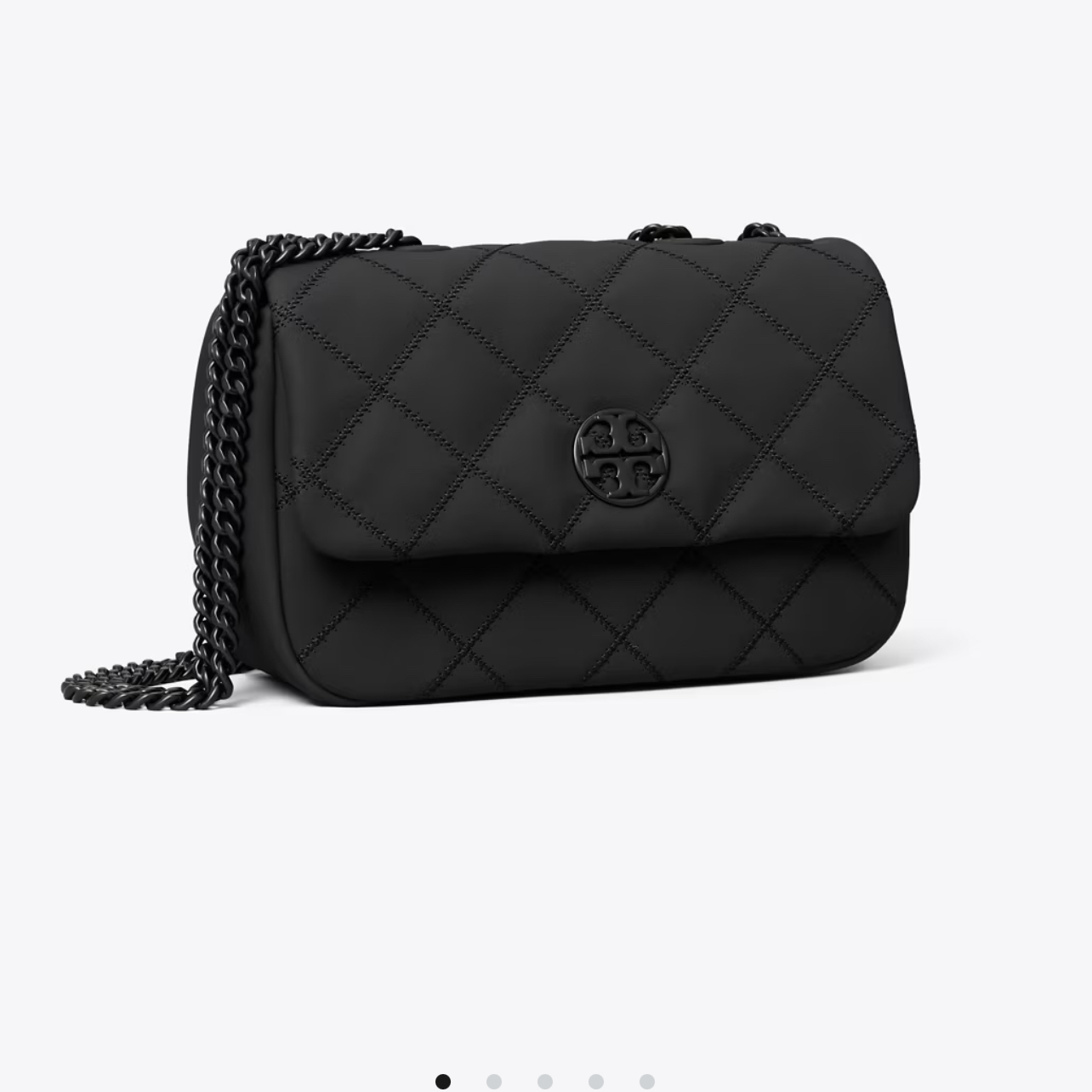This screenshot has width=1092, height=1092.
Task: Jump to the second carousel image dot
Action: coord(494,1081)
